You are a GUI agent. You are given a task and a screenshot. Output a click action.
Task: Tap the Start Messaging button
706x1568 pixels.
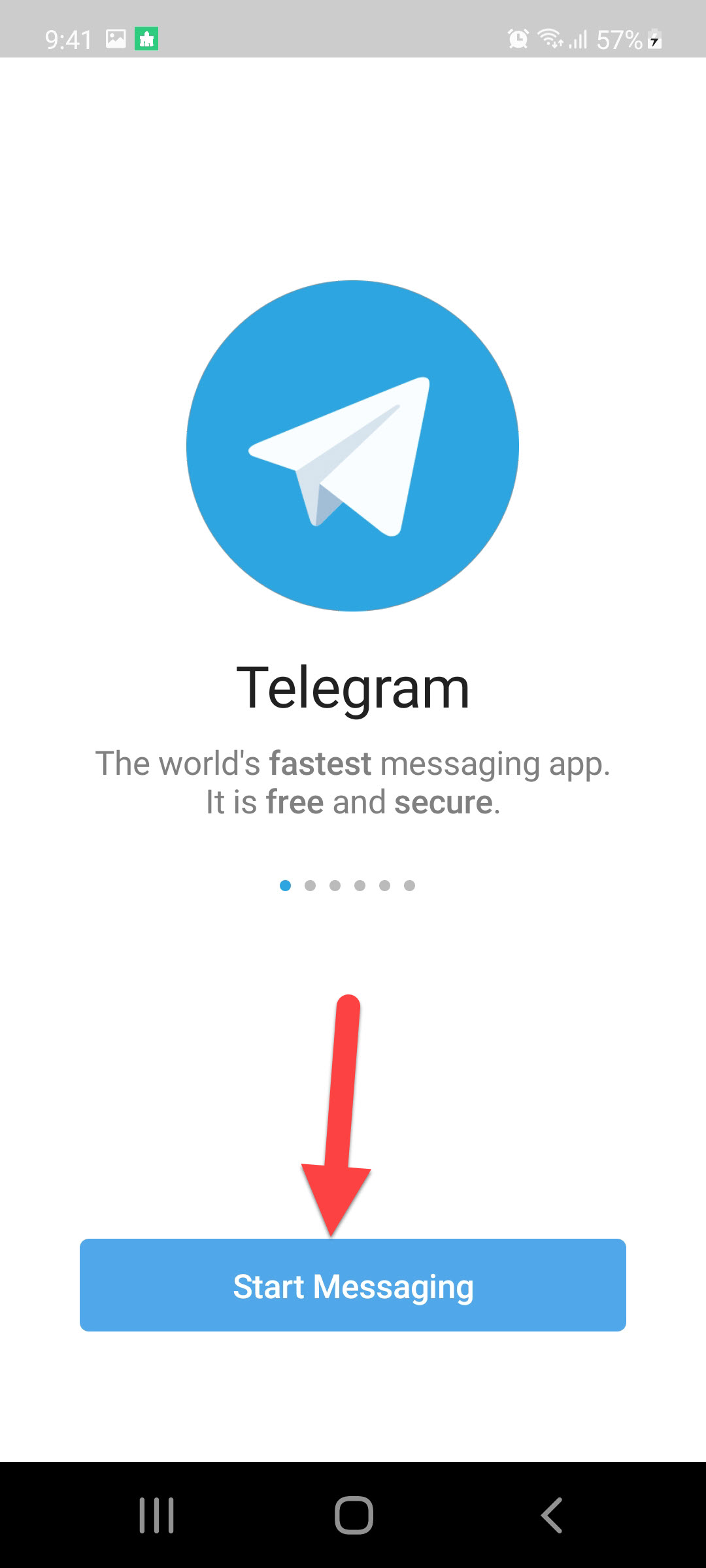[x=353, y=1285]
